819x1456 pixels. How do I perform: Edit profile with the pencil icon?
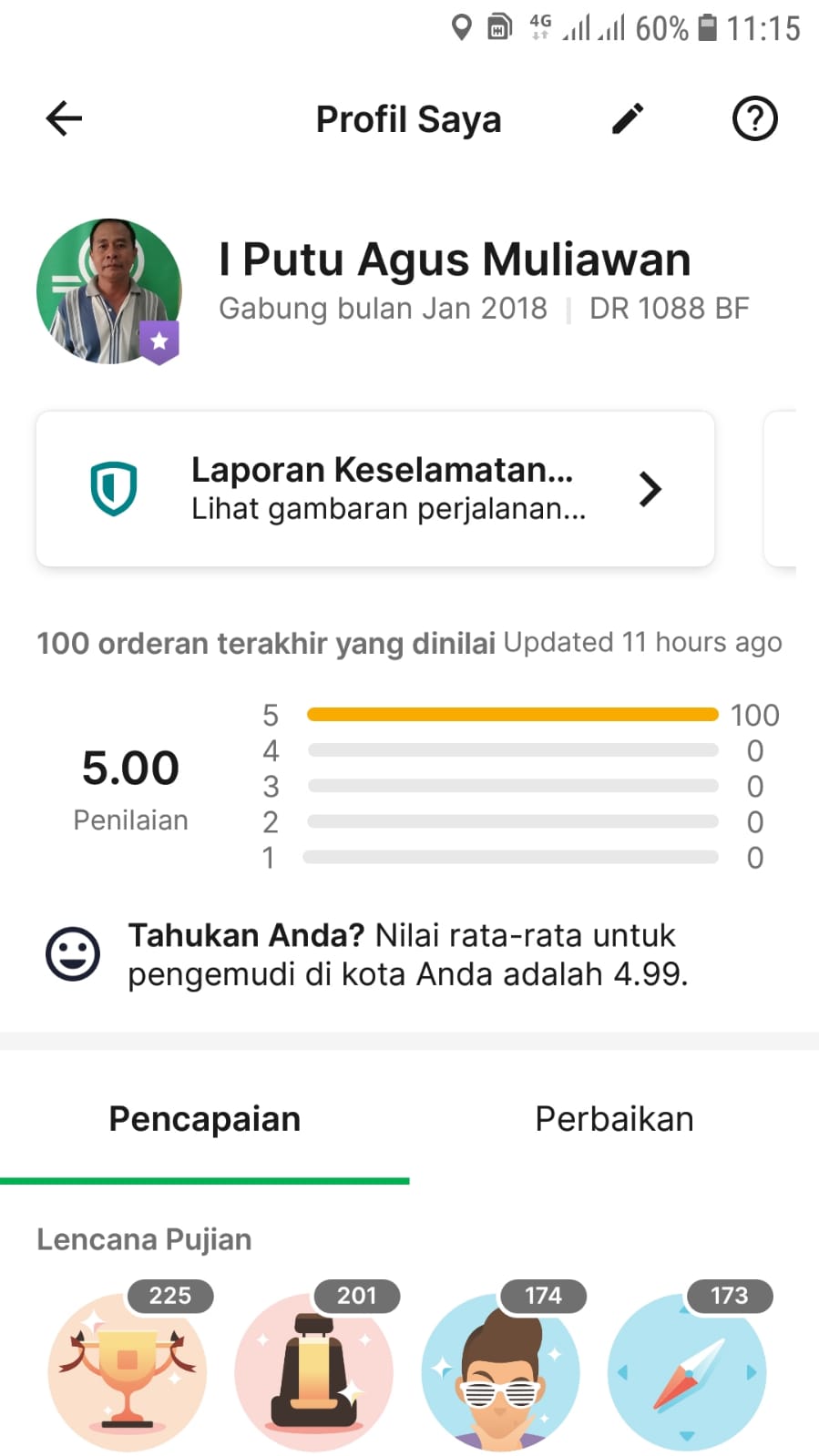628,118
